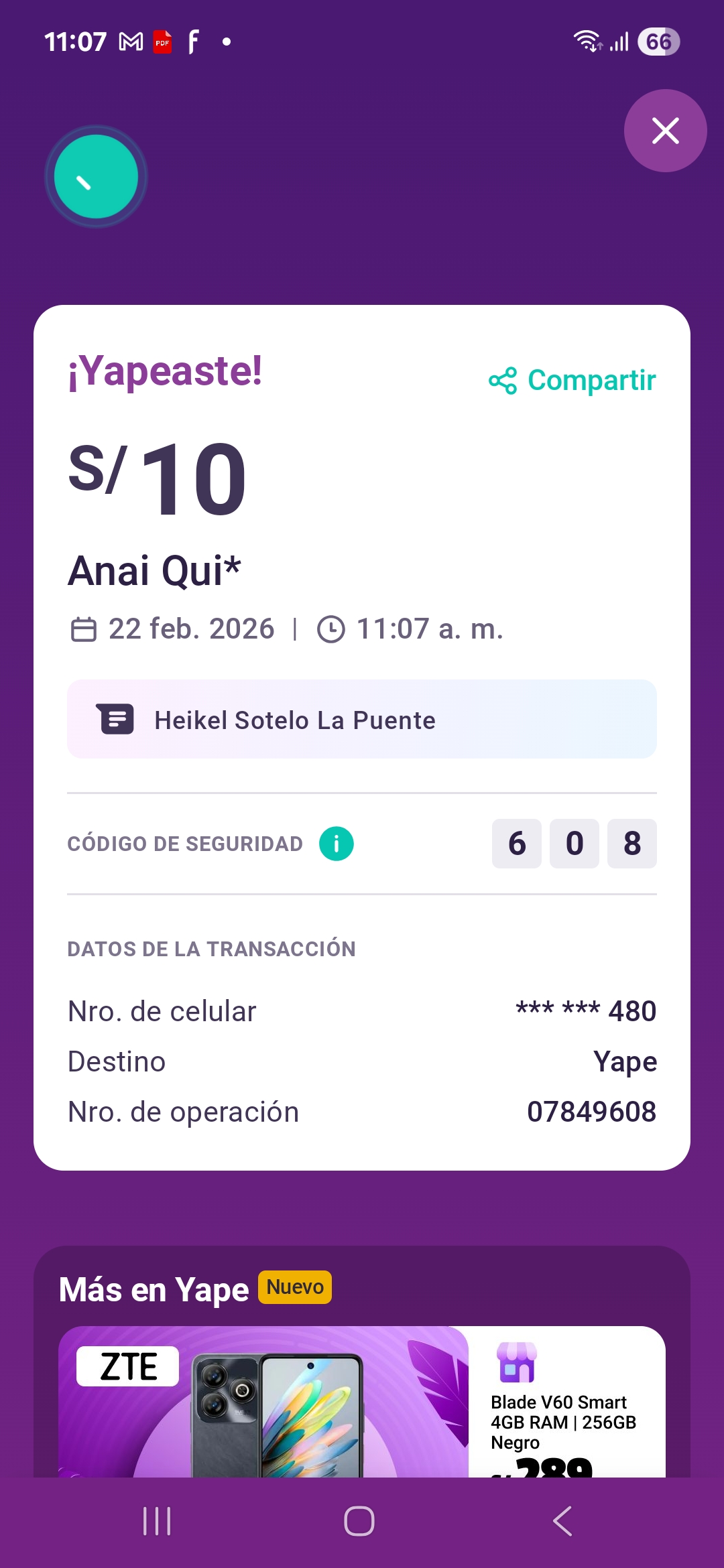This screenshot has width=724, height=1568.
Task: Go back using the system back button
Action: [x=562, y=1521]
